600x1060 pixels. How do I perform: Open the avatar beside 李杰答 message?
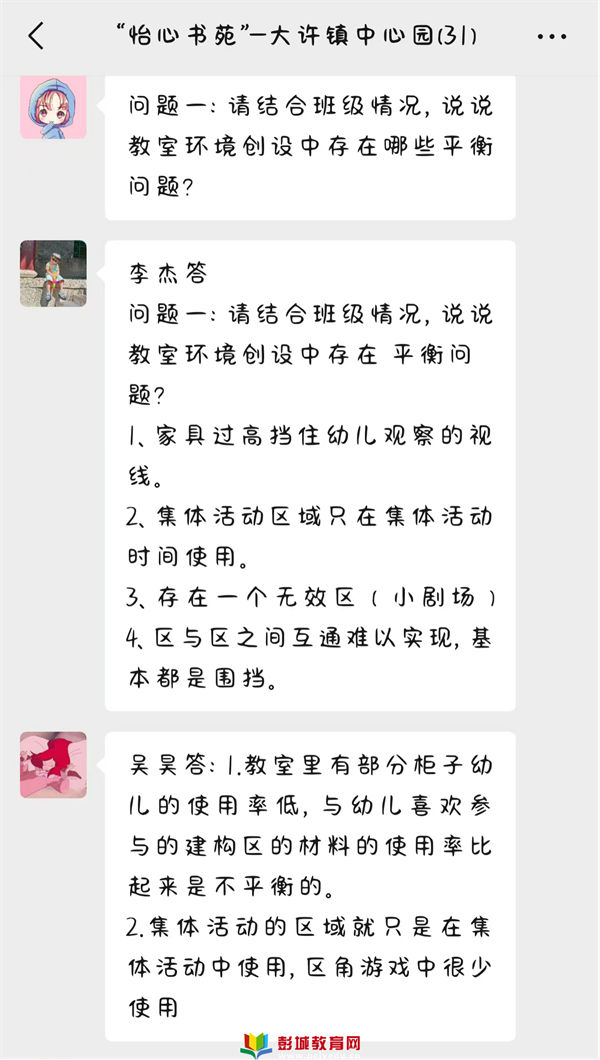tap(53, 273)
